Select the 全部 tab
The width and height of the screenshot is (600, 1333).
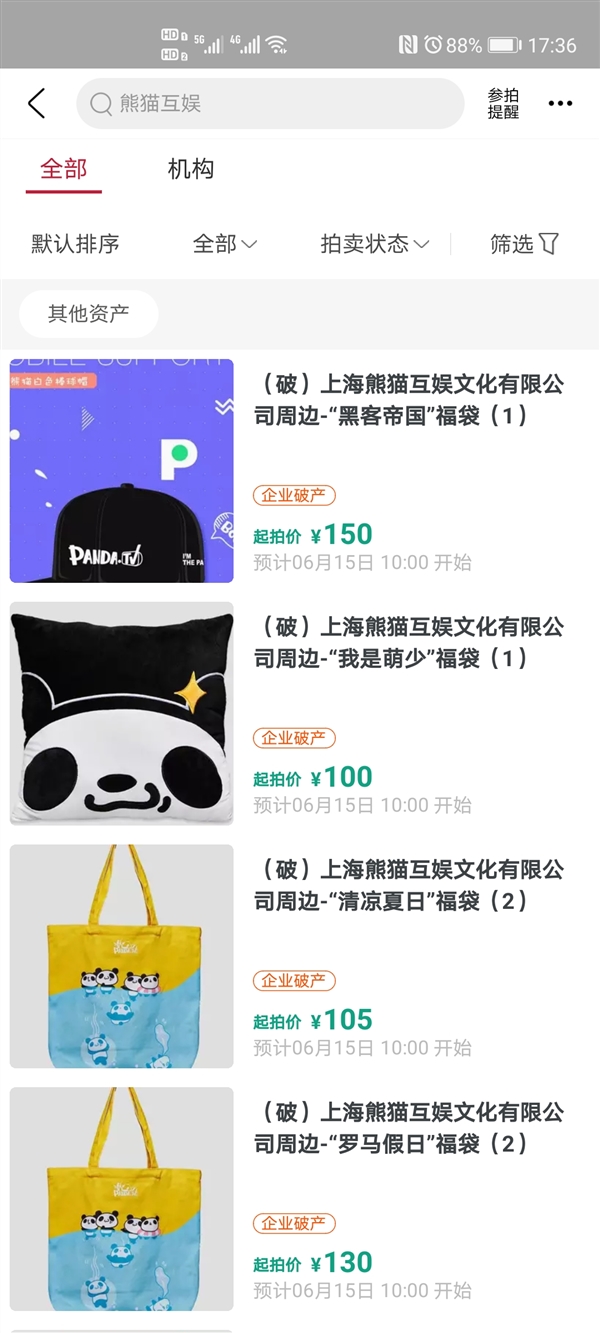click(64, 169)
